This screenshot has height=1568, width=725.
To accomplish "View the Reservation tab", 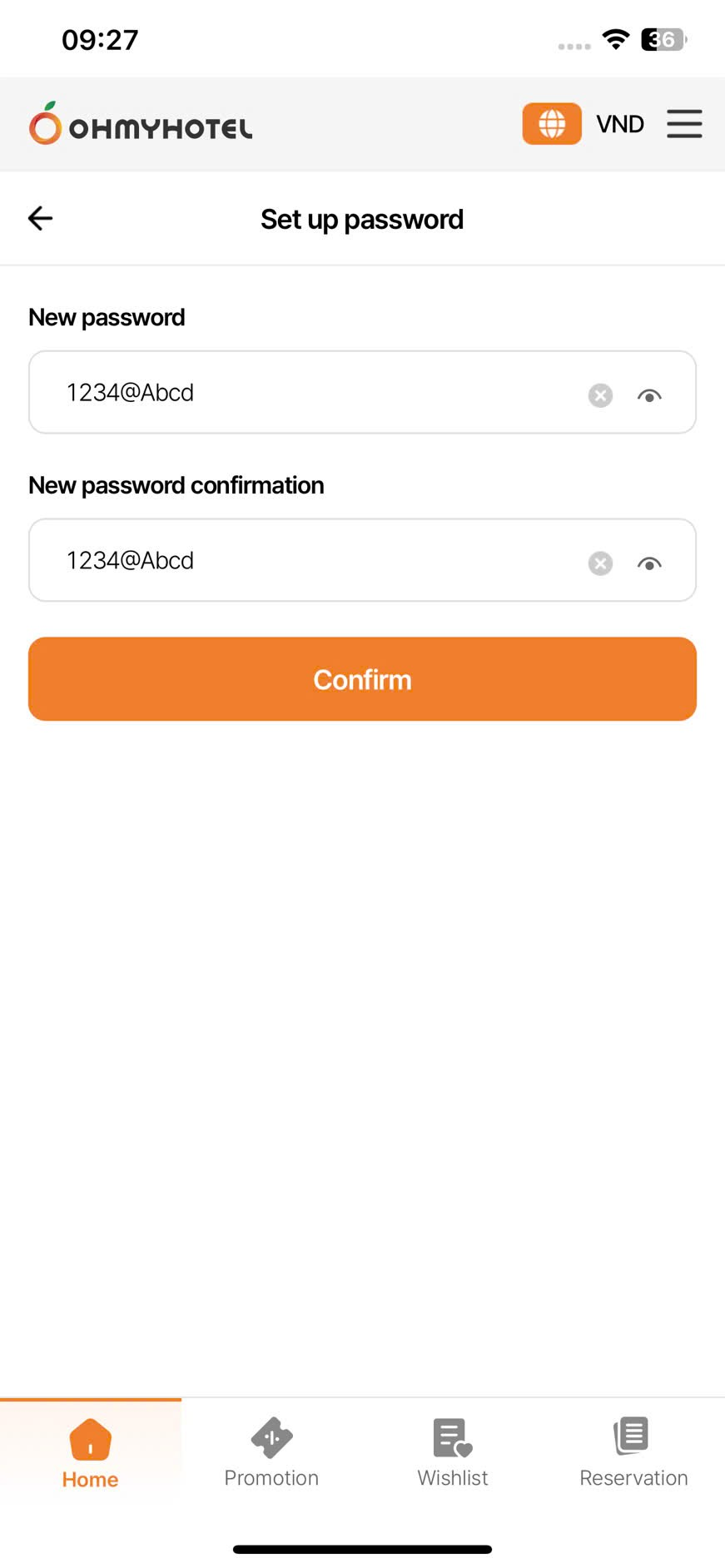I will click(x=633, y=1453).
